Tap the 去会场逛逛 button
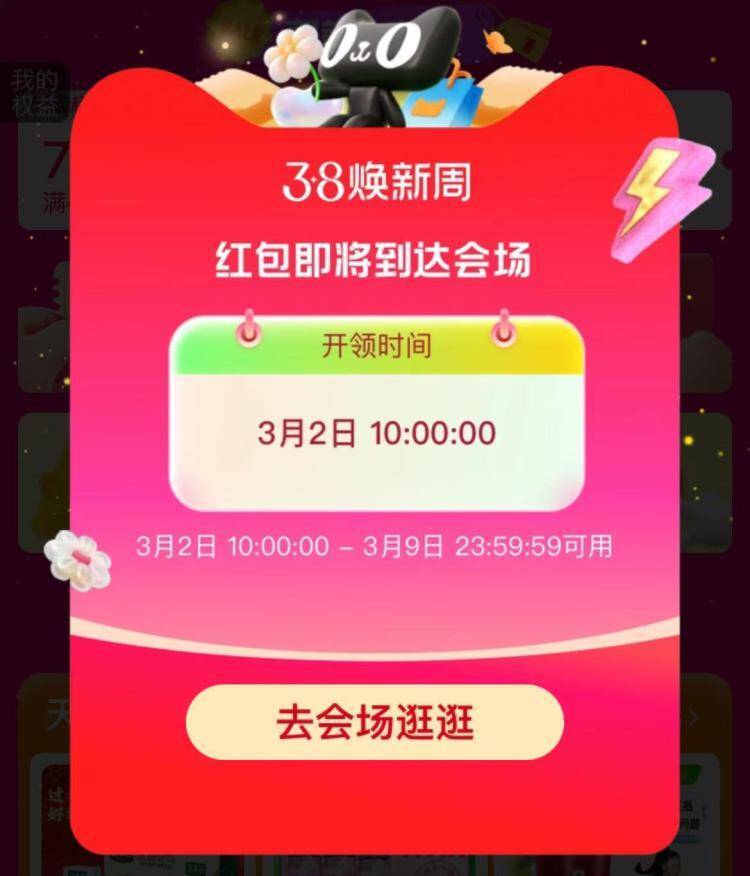The height and width of the screenshot is (876, 750). click(374, 722)
